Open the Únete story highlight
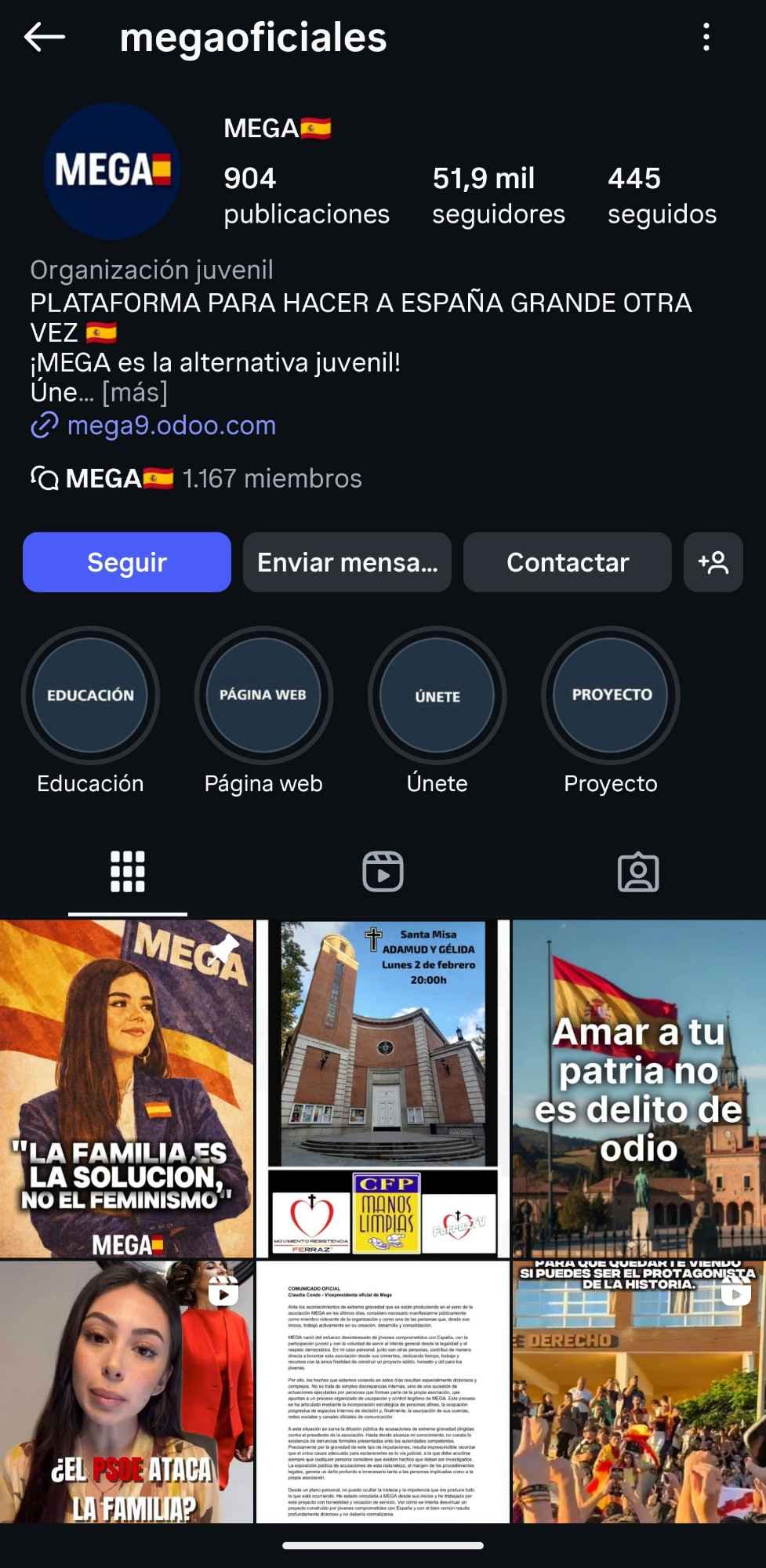766x1568 pixels. pos(437,695)
